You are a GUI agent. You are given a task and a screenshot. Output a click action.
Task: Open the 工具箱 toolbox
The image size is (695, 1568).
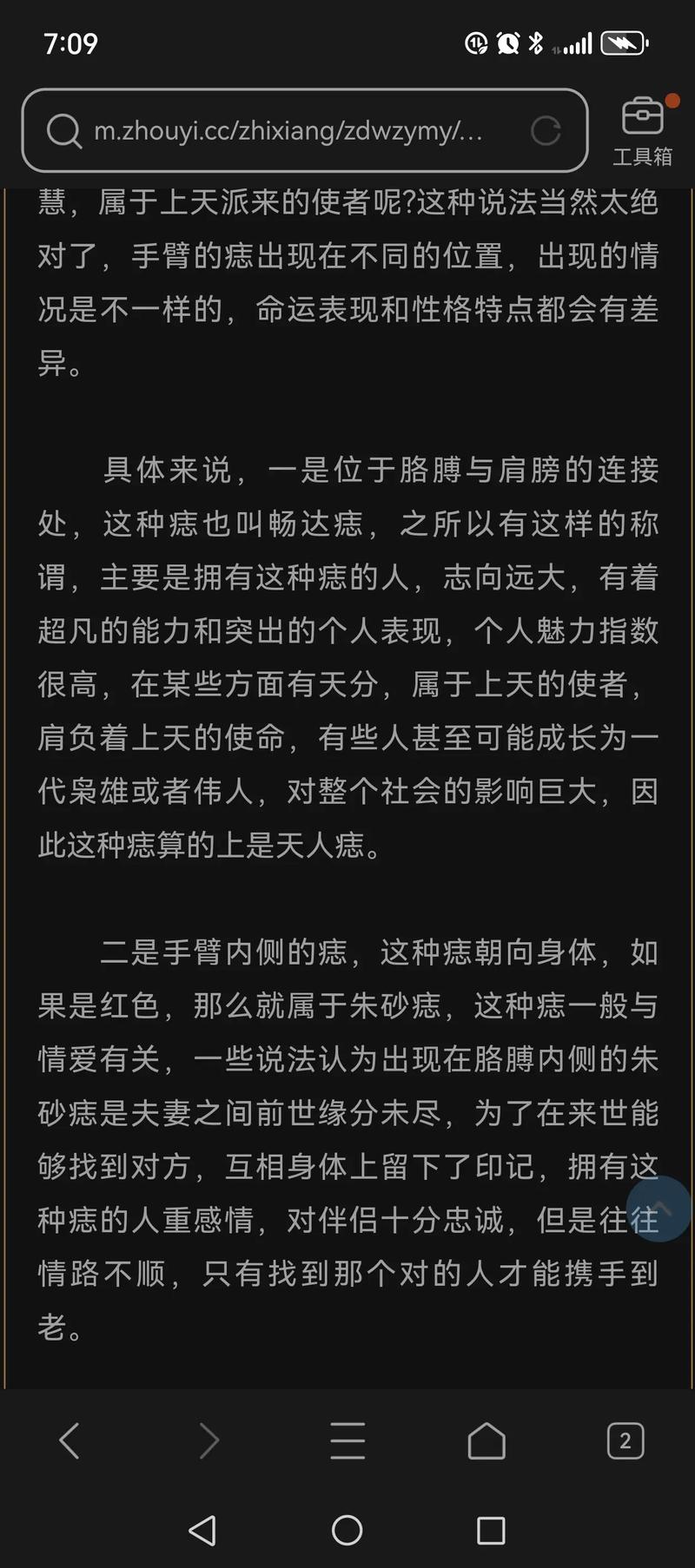[x=643, y=130]
